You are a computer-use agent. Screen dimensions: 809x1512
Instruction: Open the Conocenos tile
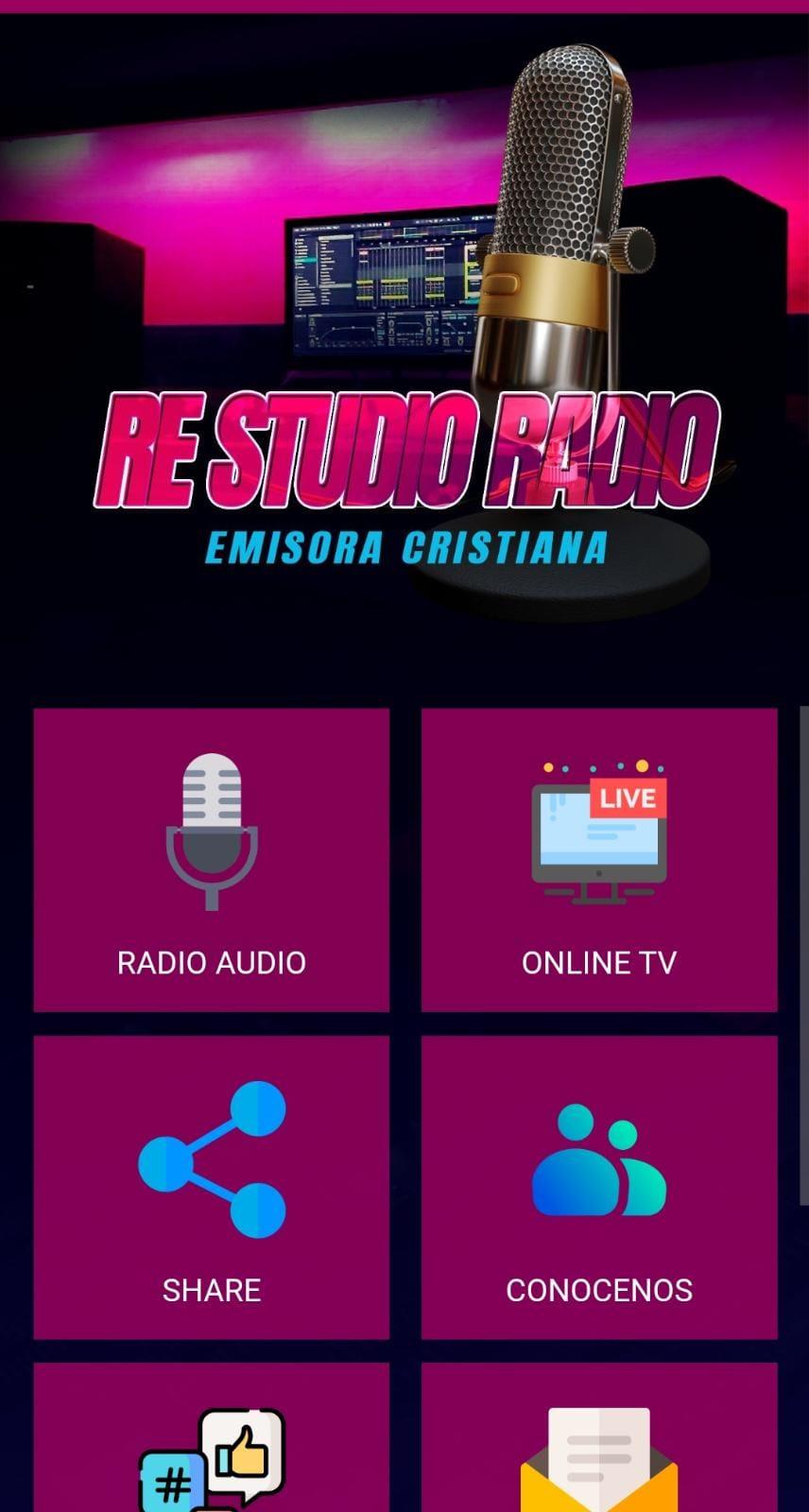coord(599,1187)
